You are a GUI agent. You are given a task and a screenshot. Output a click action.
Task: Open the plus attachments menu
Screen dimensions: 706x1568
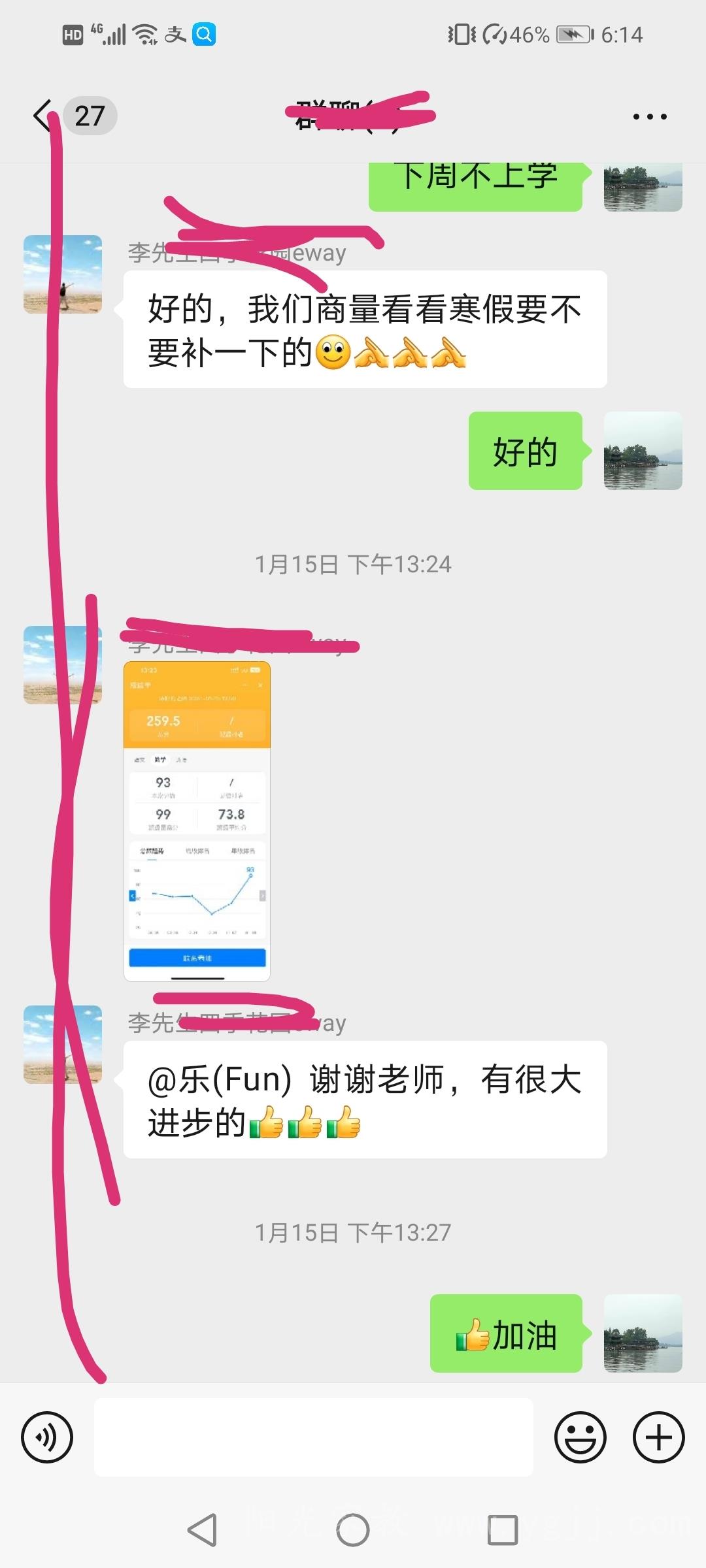click(658, 1437)
